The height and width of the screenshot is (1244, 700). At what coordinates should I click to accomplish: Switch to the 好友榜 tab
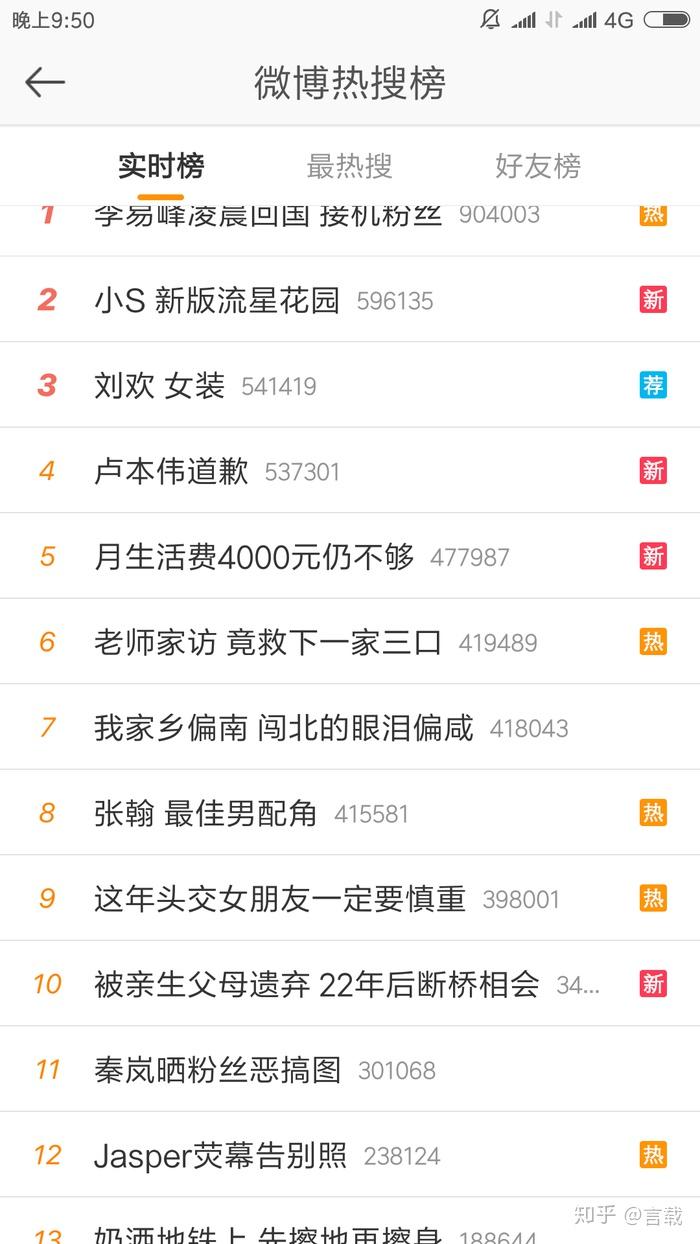pos(538,166)
